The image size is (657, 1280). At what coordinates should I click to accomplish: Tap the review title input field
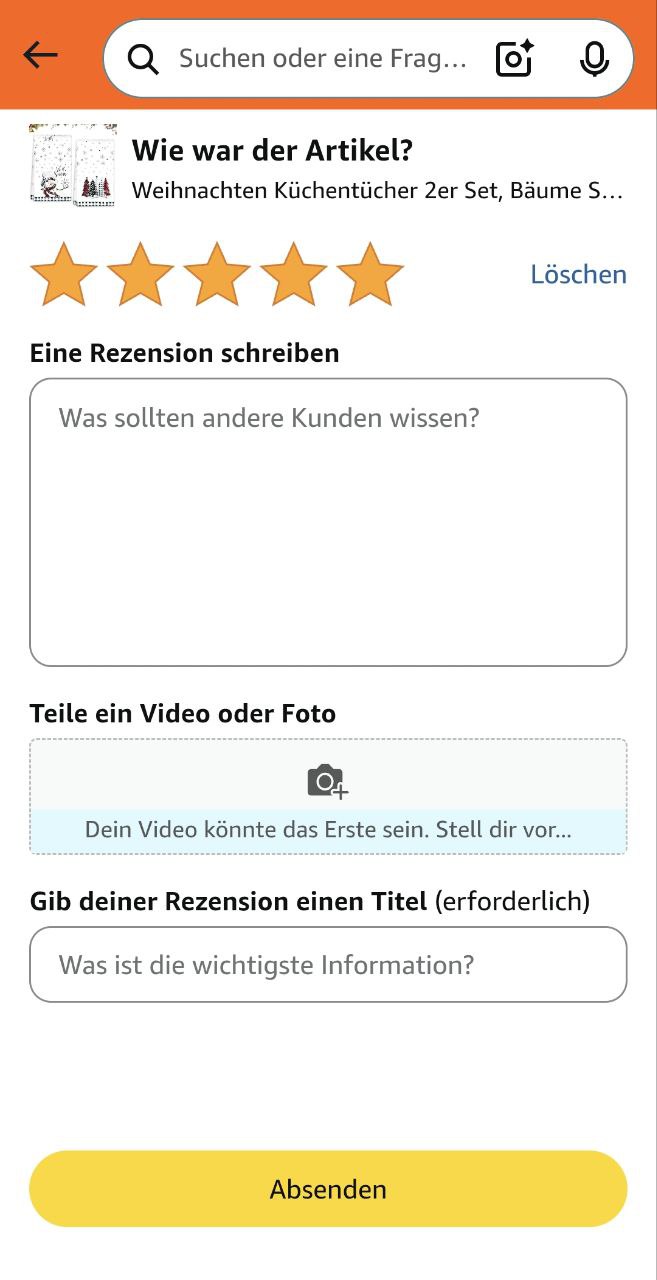pos(328,965)
